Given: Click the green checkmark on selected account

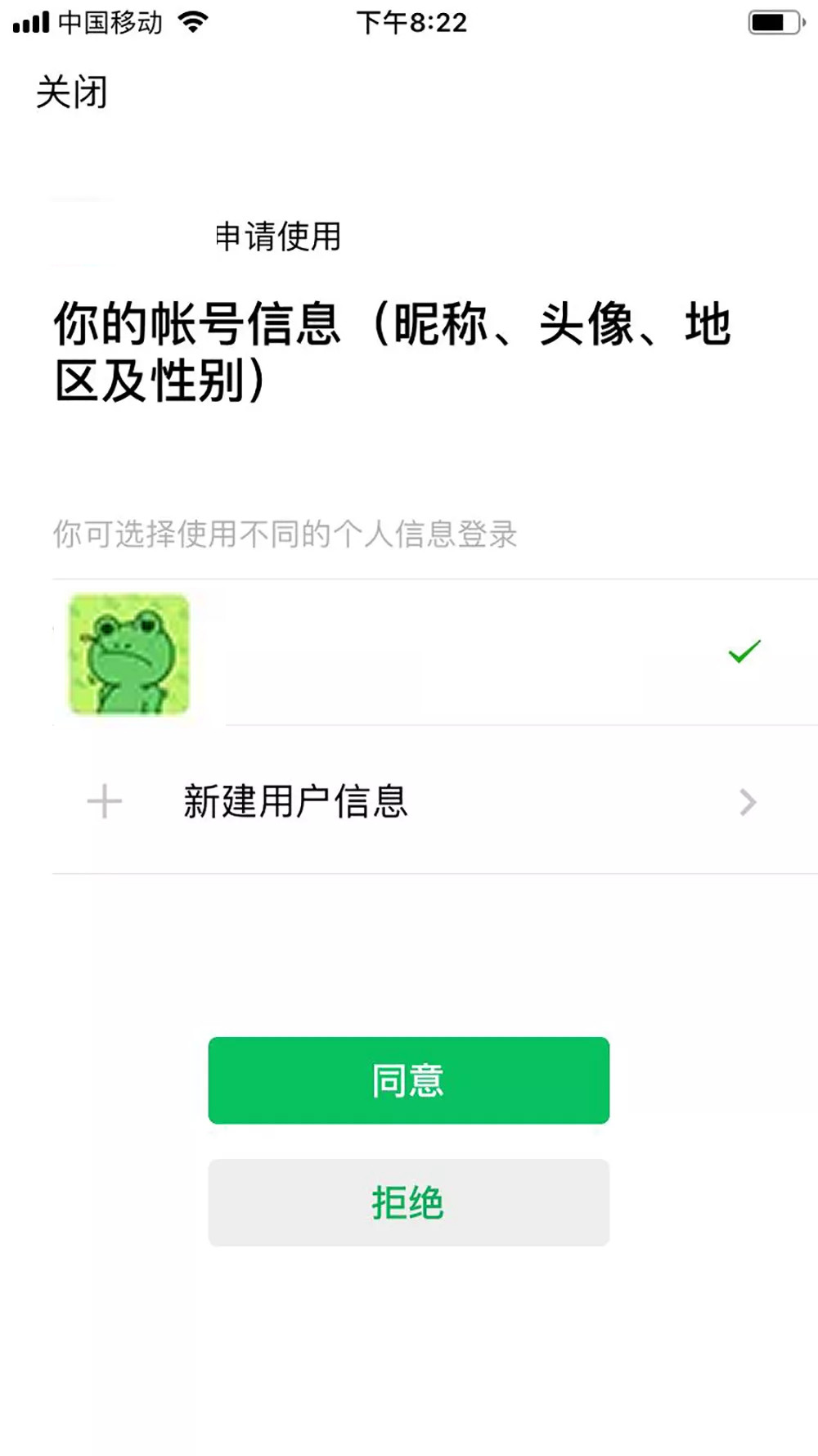Looking at the screenshot, I should [743, 651].
